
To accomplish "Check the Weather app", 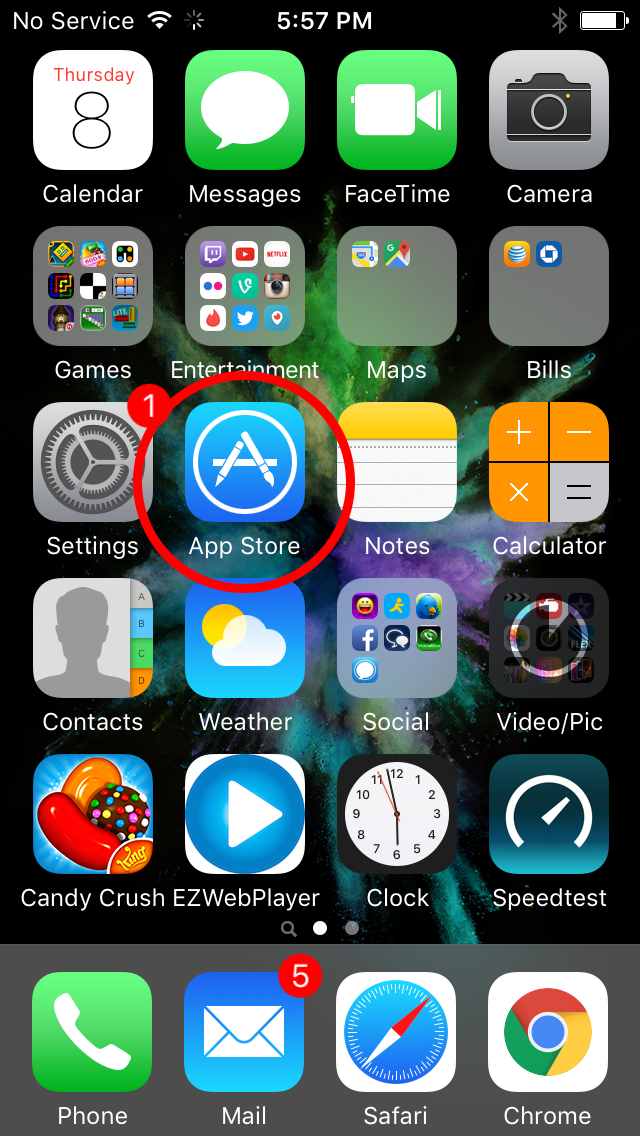I will coord(245,638).
